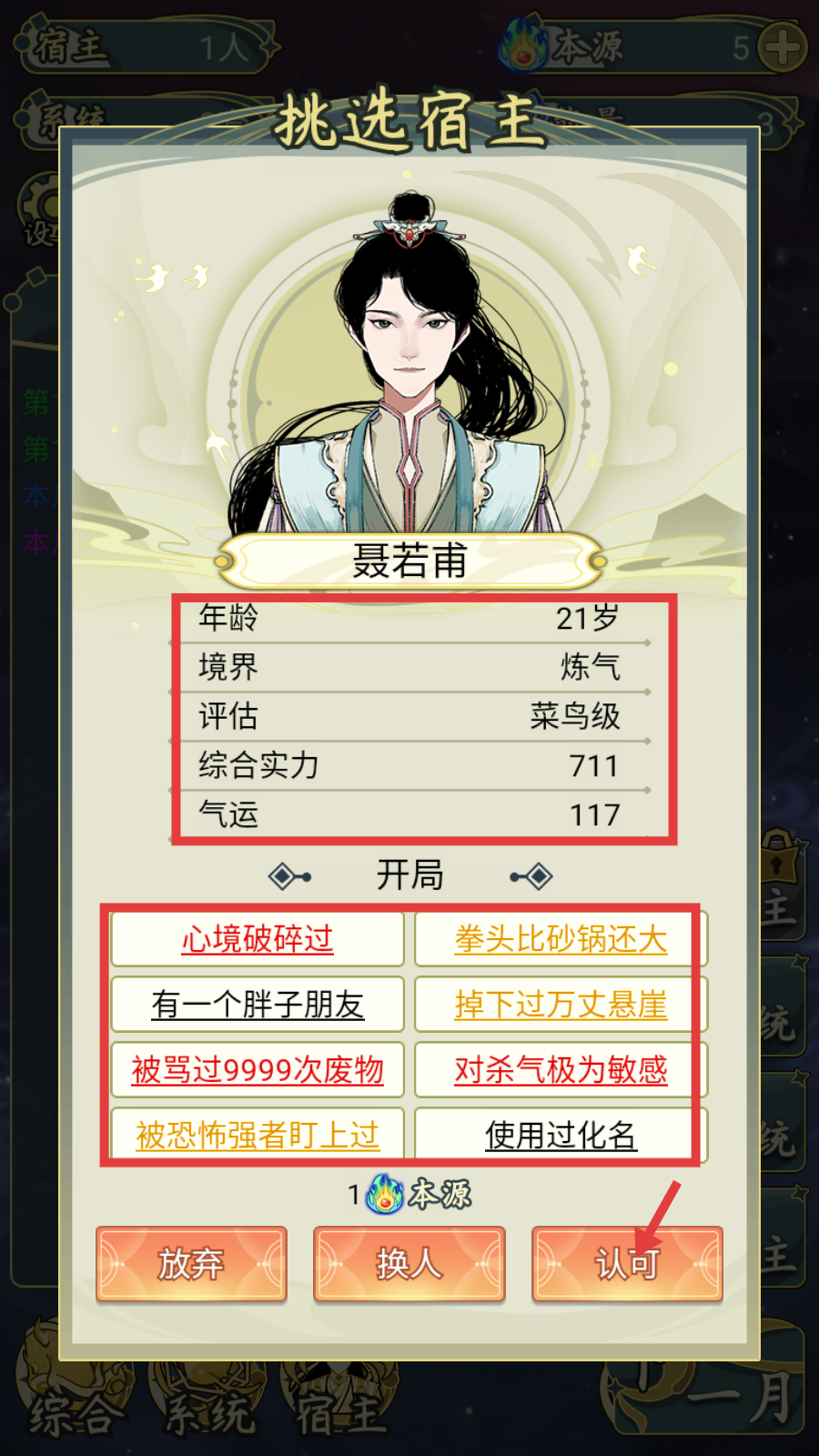This screenshot has height=1456, width=819.
Task: Open the 心境破碎过 trait link
Action: click(258, 939)
